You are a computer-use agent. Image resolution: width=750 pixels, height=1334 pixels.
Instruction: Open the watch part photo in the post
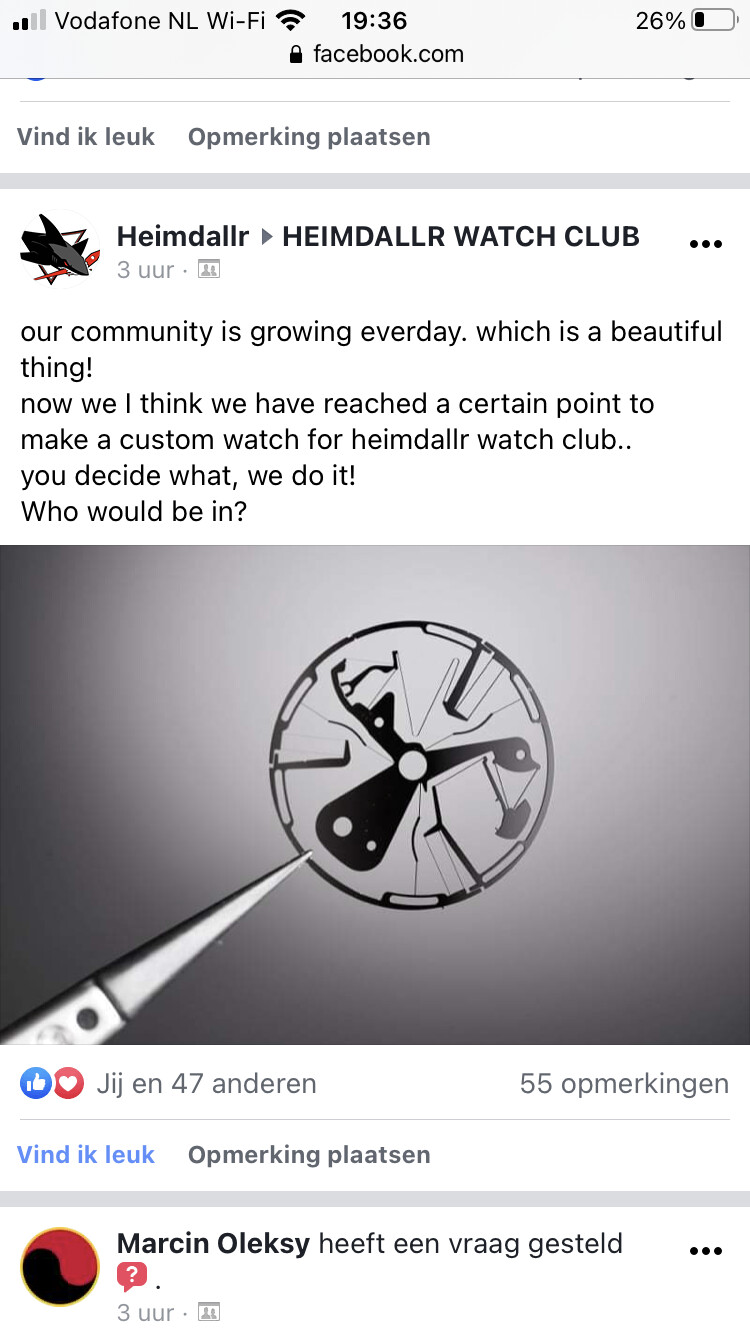[375, 795]
